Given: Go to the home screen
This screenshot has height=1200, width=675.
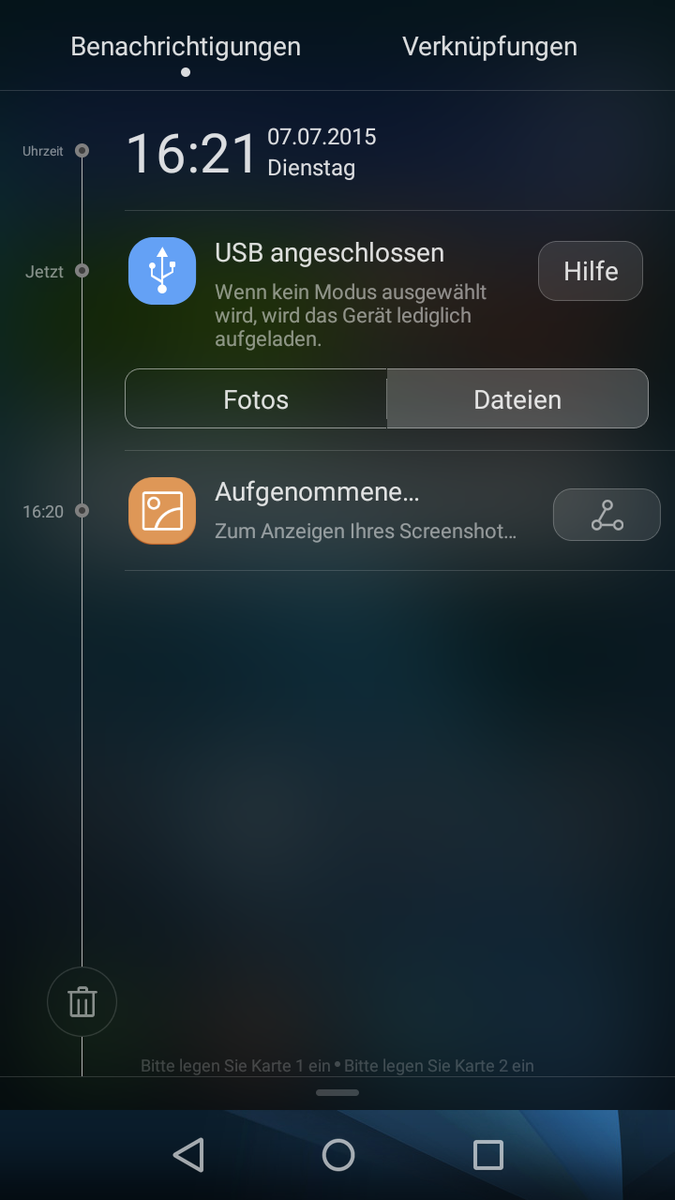Looking at the screenshot, I should tap(338, 1155).
